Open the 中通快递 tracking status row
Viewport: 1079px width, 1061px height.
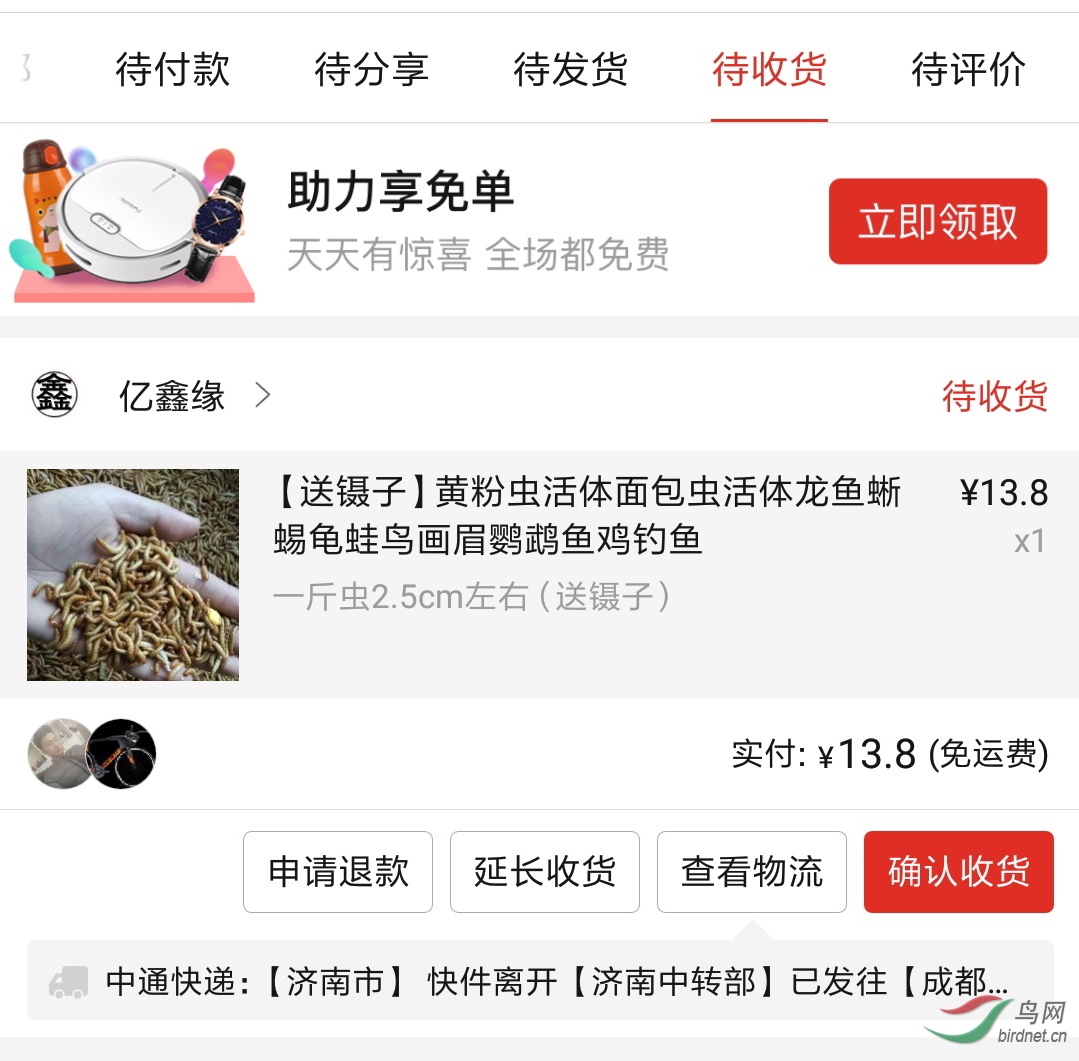[540, 981]
